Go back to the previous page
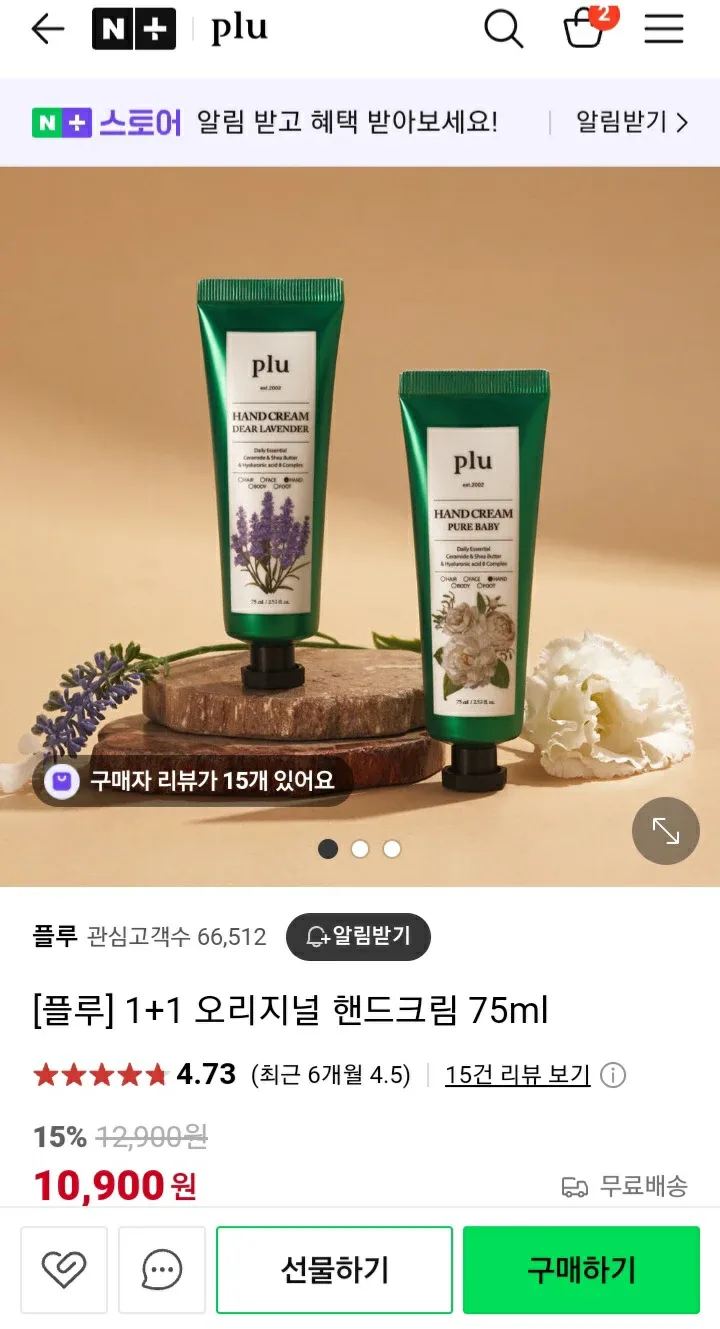720x1329 pixels. click(x=47, y=30)
